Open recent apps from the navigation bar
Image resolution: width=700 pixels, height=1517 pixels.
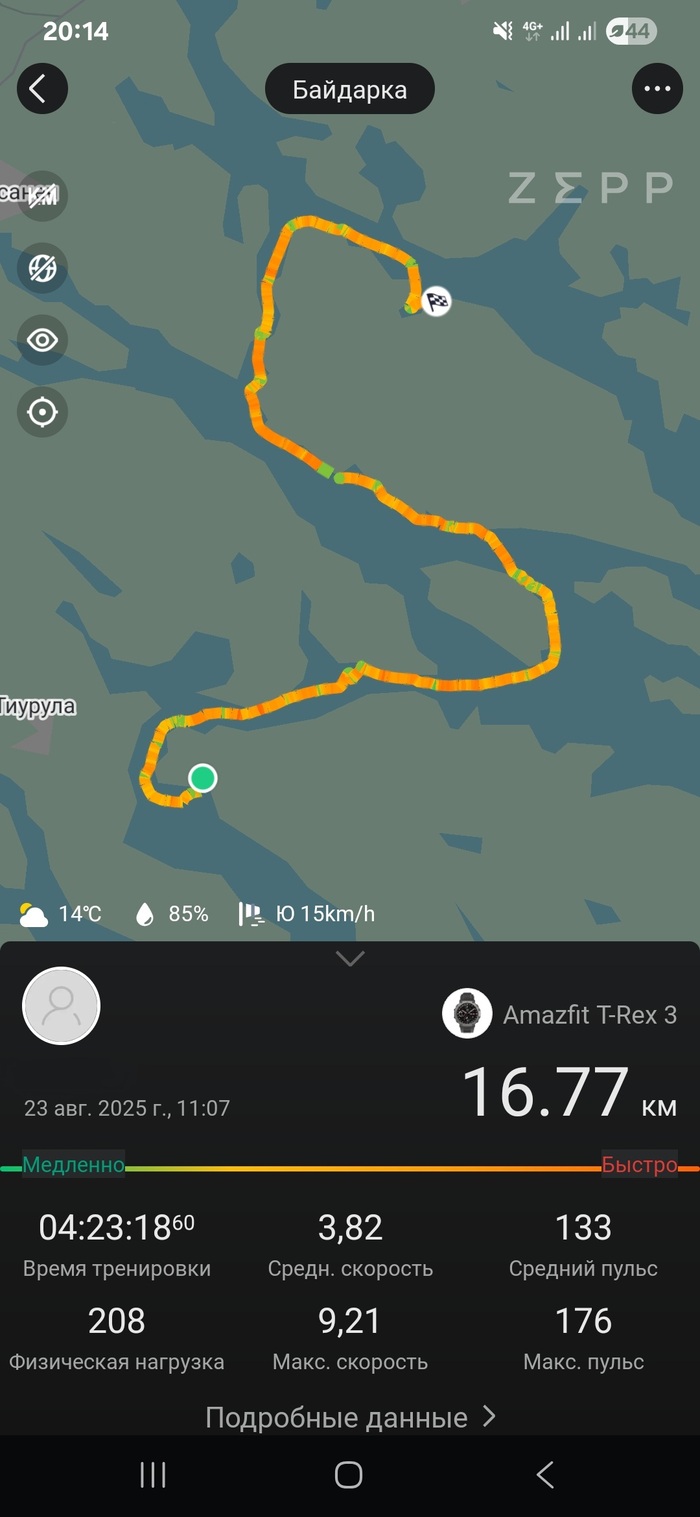click(153, 1474)
